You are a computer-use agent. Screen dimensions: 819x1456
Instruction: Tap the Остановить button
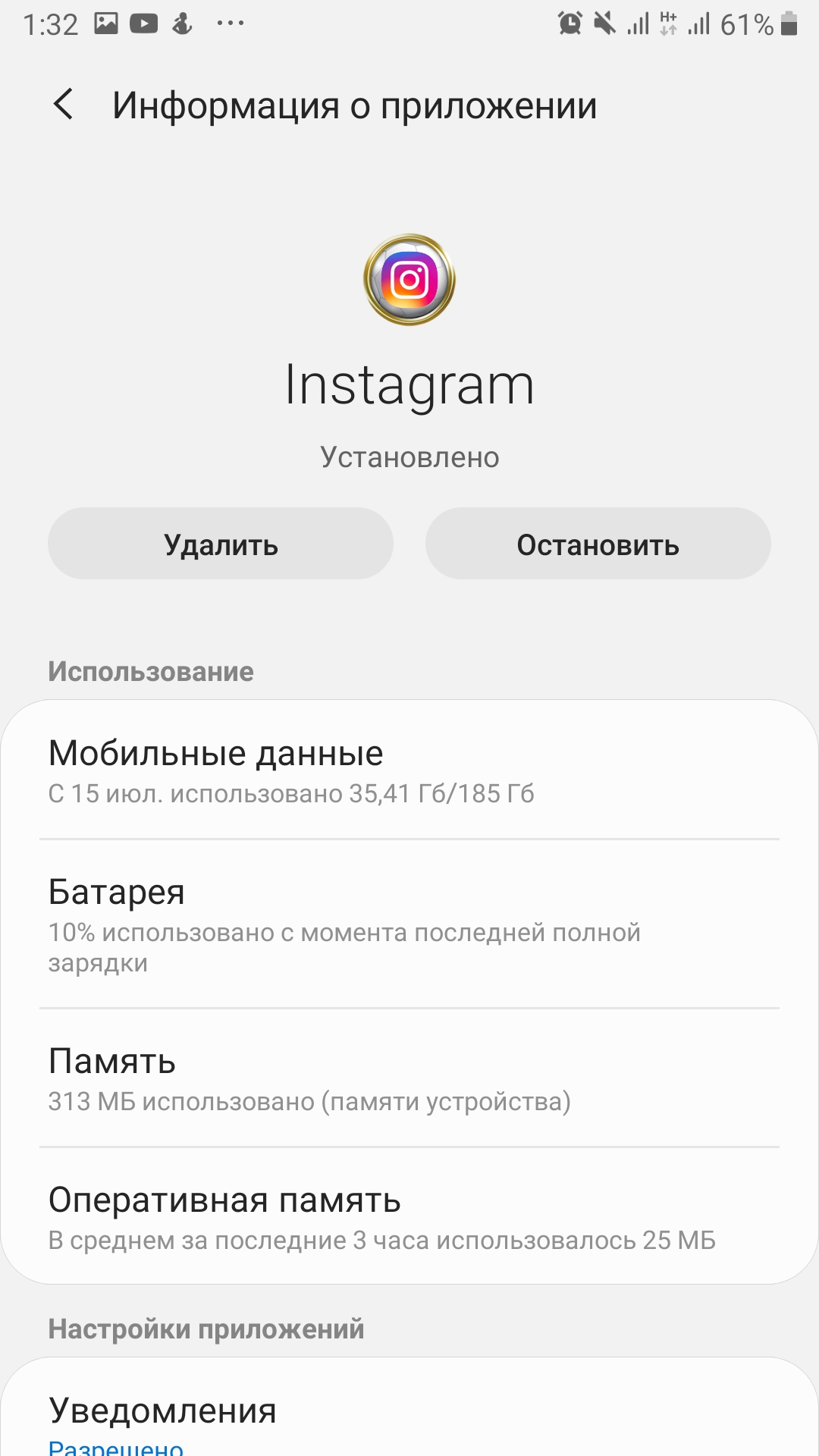point(598,544)
